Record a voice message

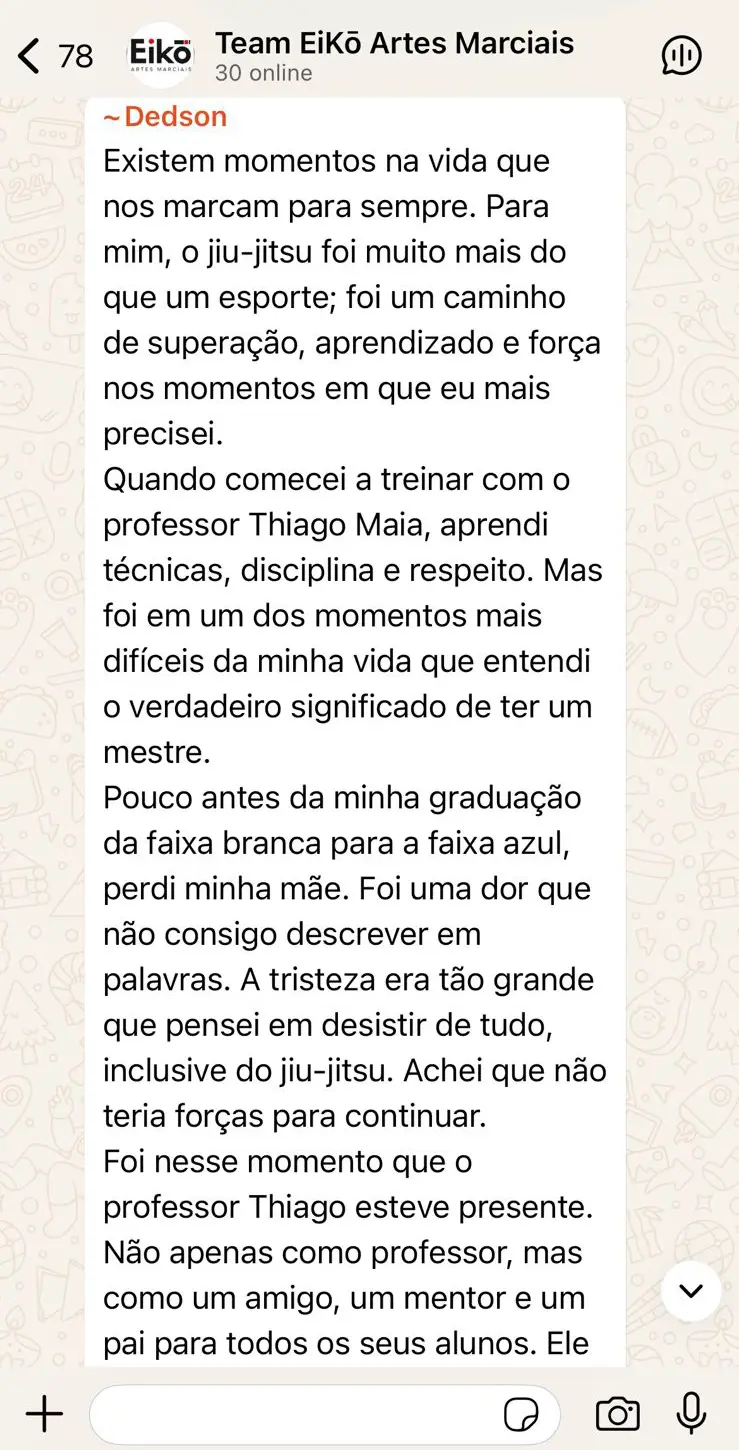point(690,1414)
